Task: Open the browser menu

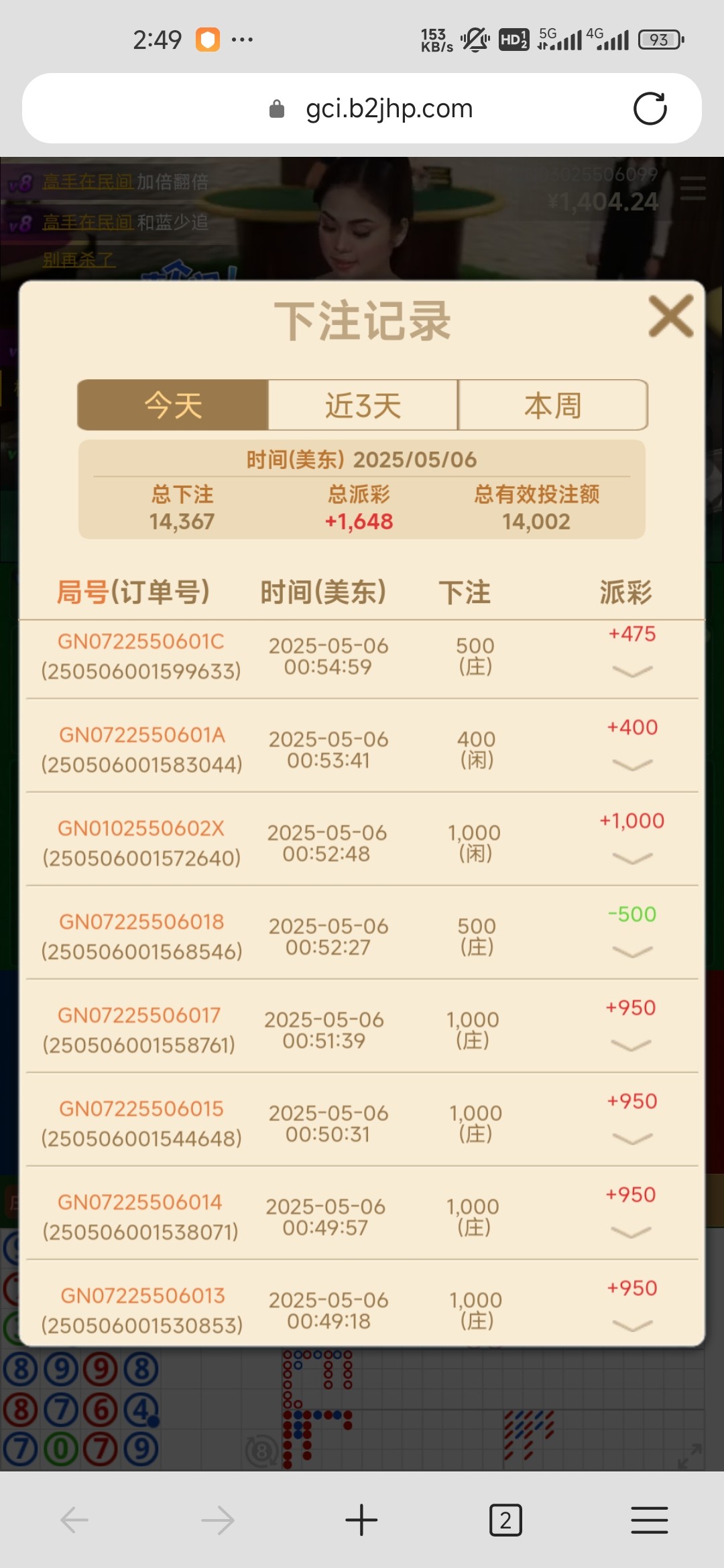Action: coord(649,1520)
